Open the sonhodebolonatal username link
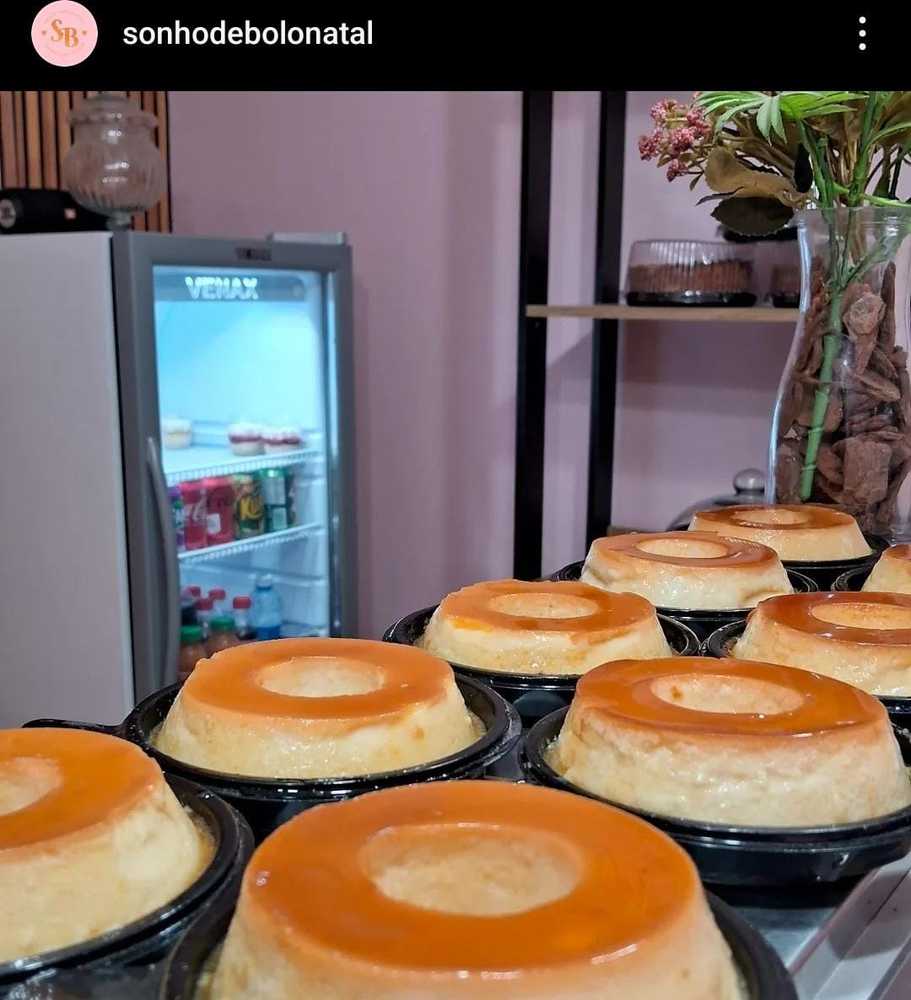The width and height of the screenshot is (911, 1000). click(247, 34)
